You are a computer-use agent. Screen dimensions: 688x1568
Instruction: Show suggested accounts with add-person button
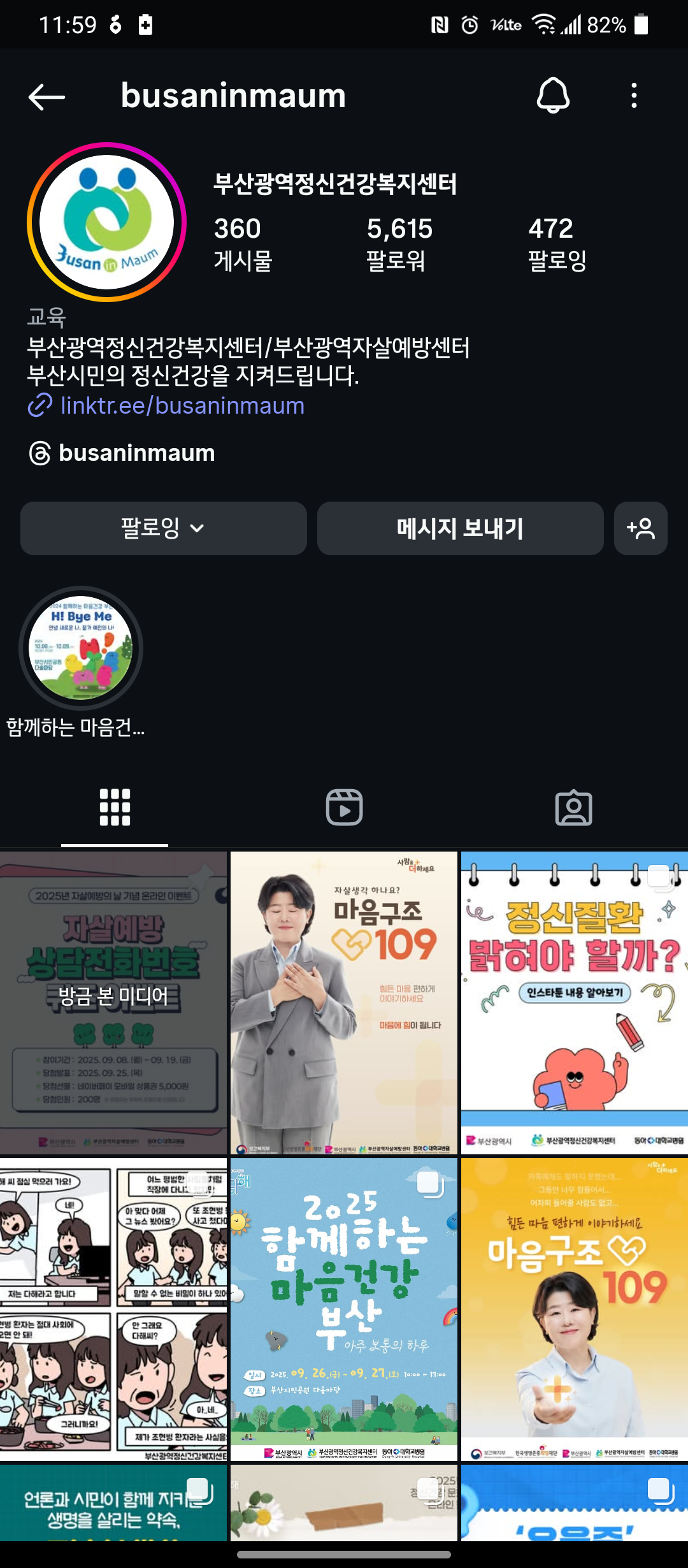[640, 528]
